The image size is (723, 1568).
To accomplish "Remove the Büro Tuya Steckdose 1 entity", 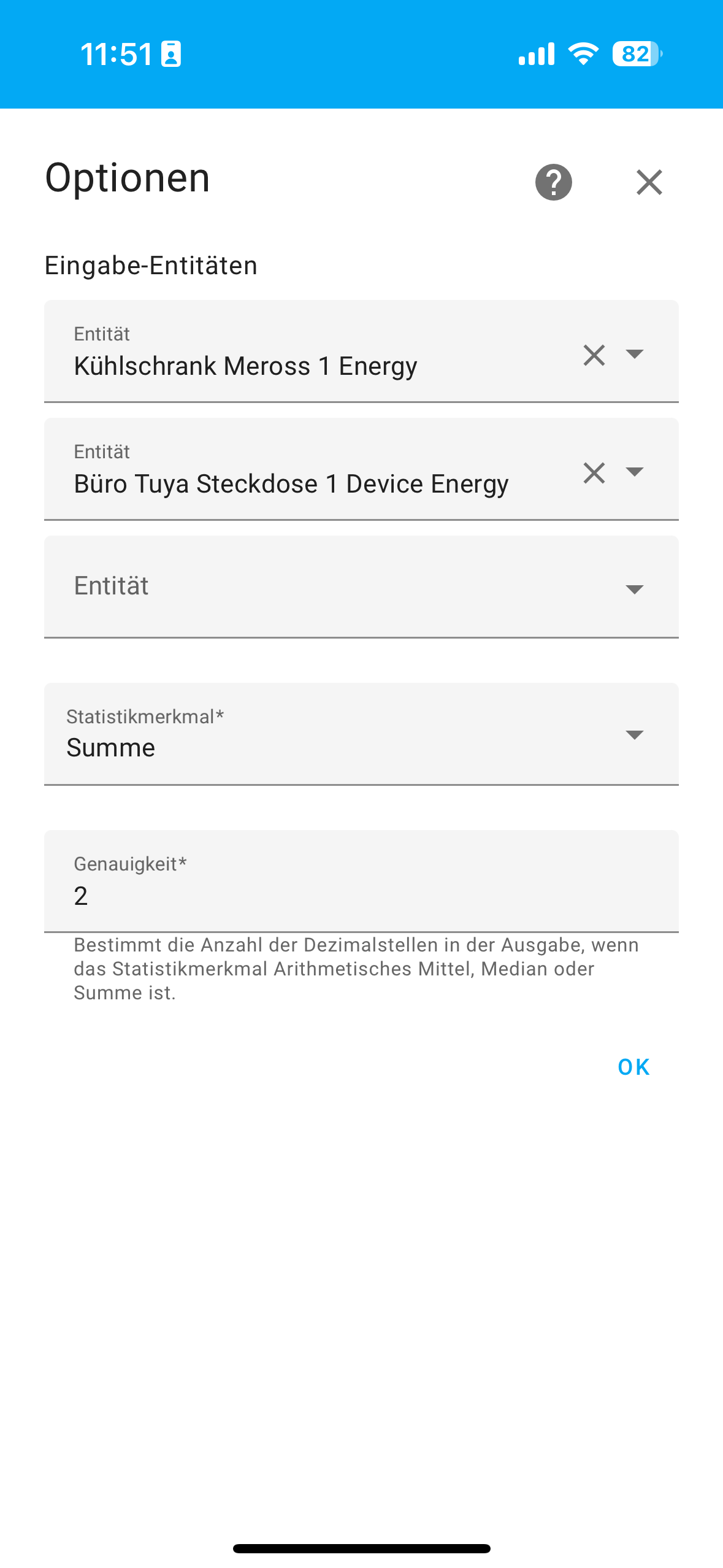I will (x=594, y=472).
